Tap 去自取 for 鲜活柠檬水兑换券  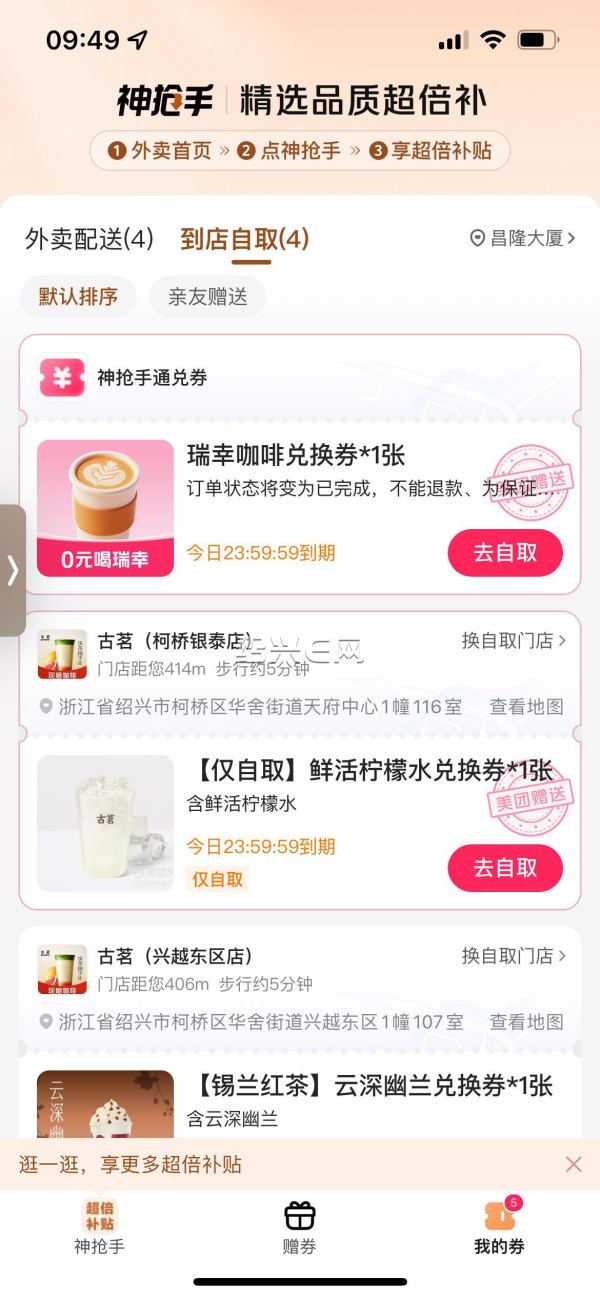coord(505,867)
